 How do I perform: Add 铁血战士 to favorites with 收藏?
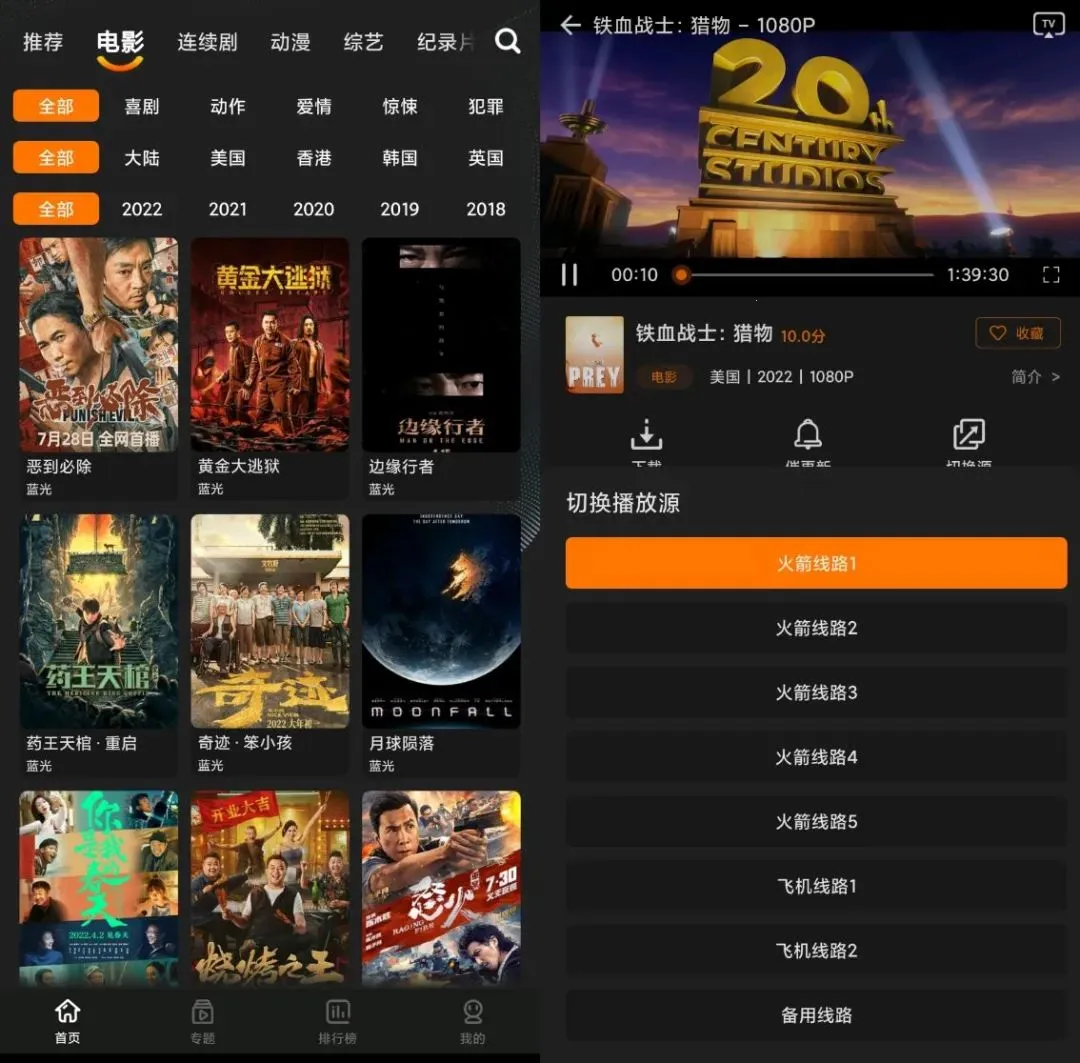tap(1018, 333)
